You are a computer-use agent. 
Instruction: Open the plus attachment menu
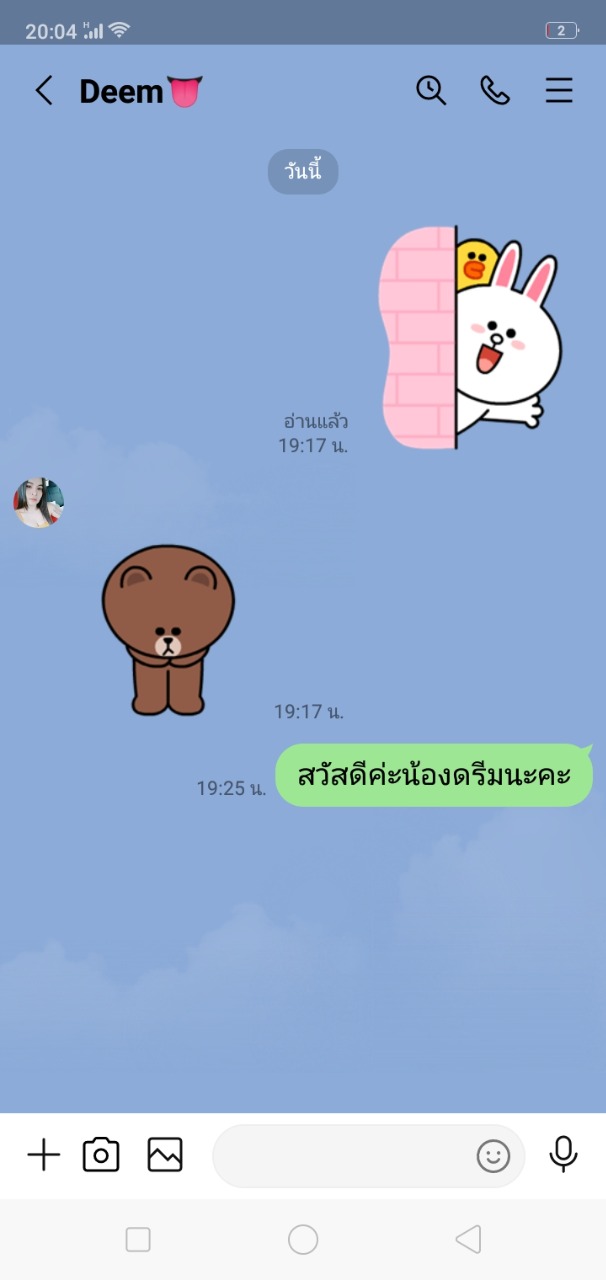coord(43,1155)
